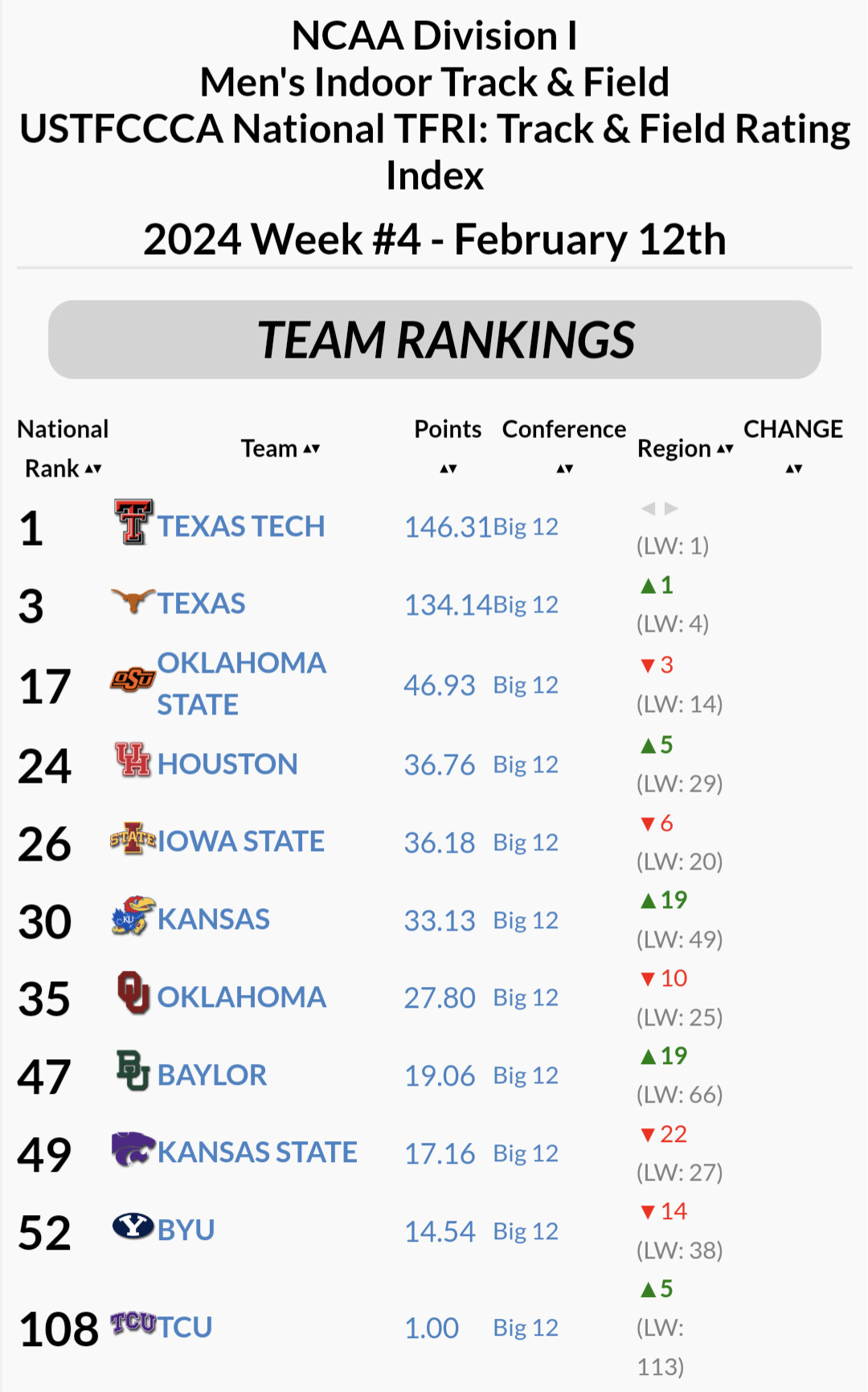The width and height of the screenshot is (868, 1392).
Task: Open Oklahoma State team link
Action: (x=242, y=684)
